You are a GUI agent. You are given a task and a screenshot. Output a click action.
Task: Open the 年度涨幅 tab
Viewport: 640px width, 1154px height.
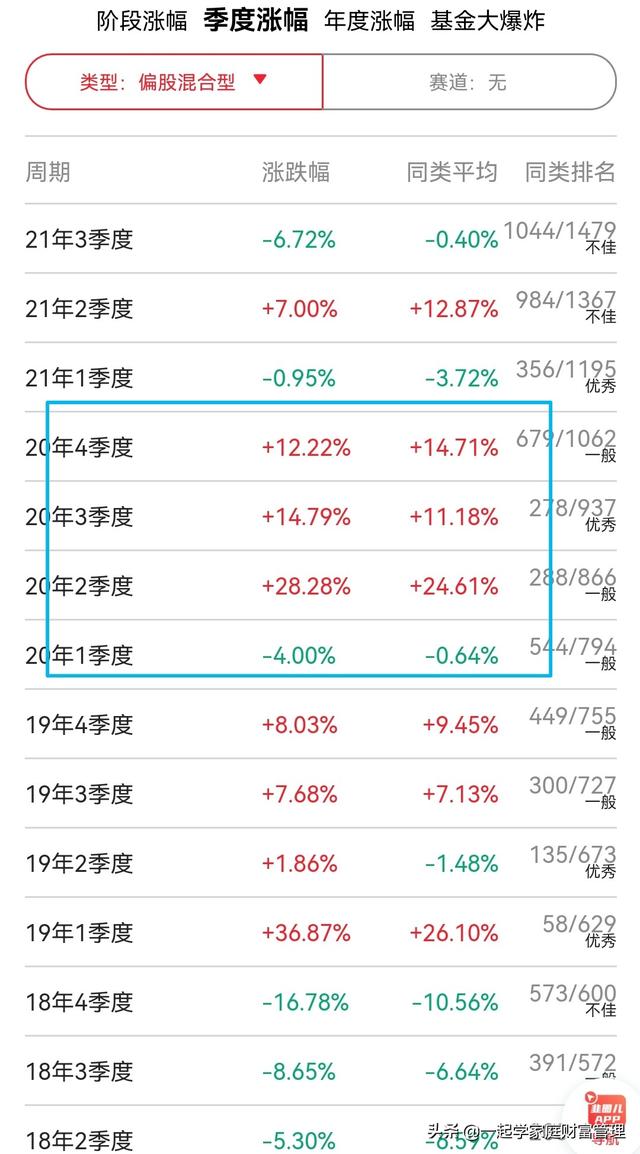[369, 21]
